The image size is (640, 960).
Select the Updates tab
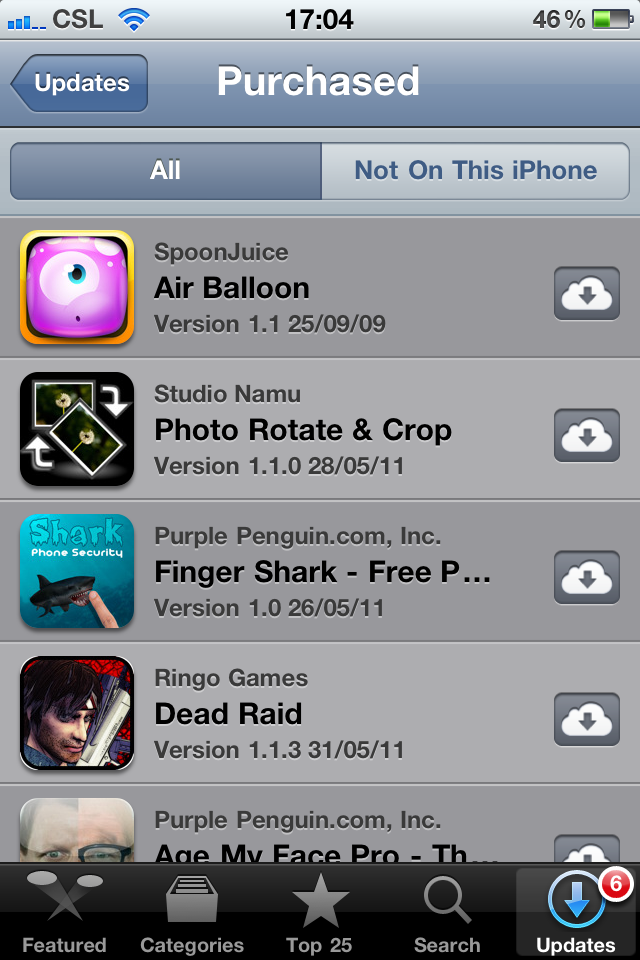(x=576, y=914)
